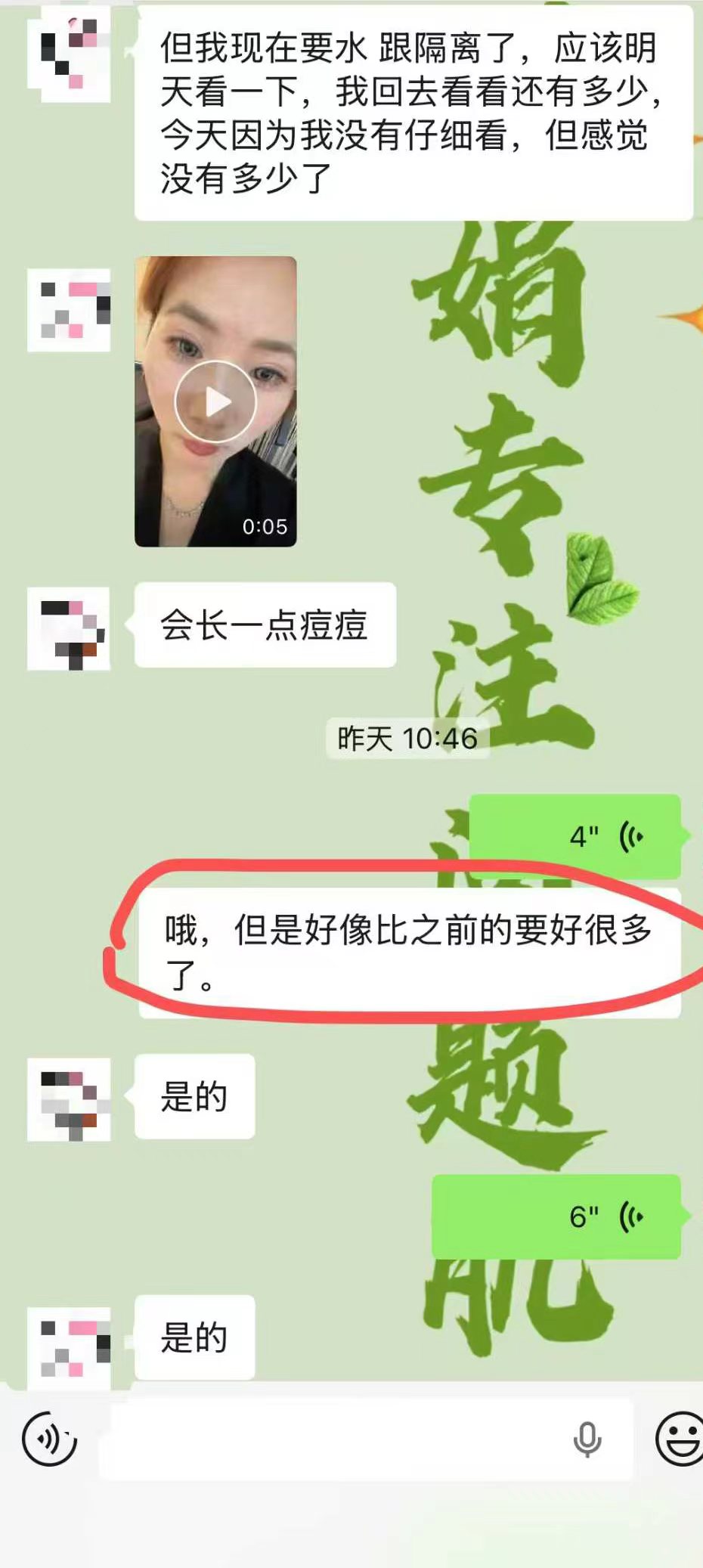This screenshot has height=1568, width=703.
Task: Open avatar next to the video message
Action: point(69,310)
